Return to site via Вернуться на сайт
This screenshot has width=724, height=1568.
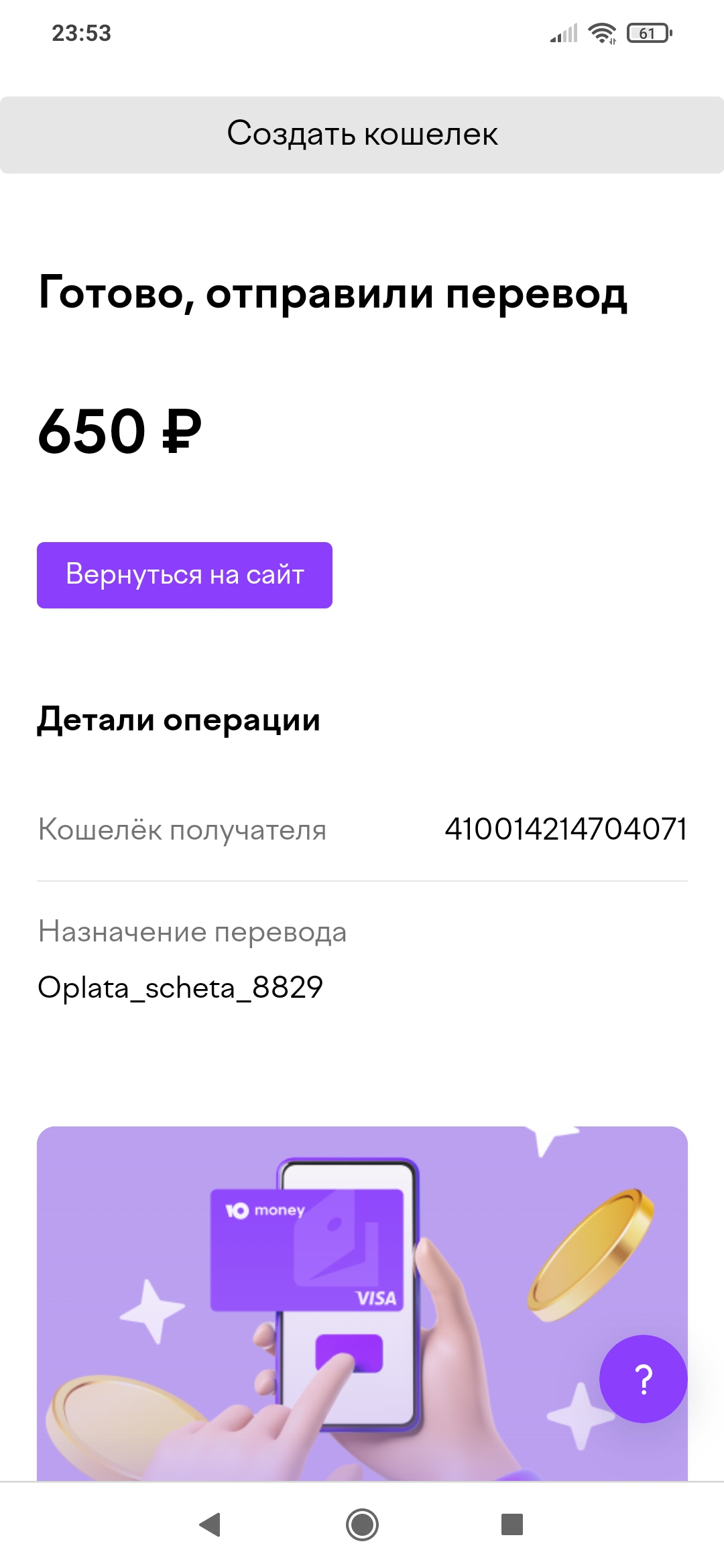click(x=184, y=575)
